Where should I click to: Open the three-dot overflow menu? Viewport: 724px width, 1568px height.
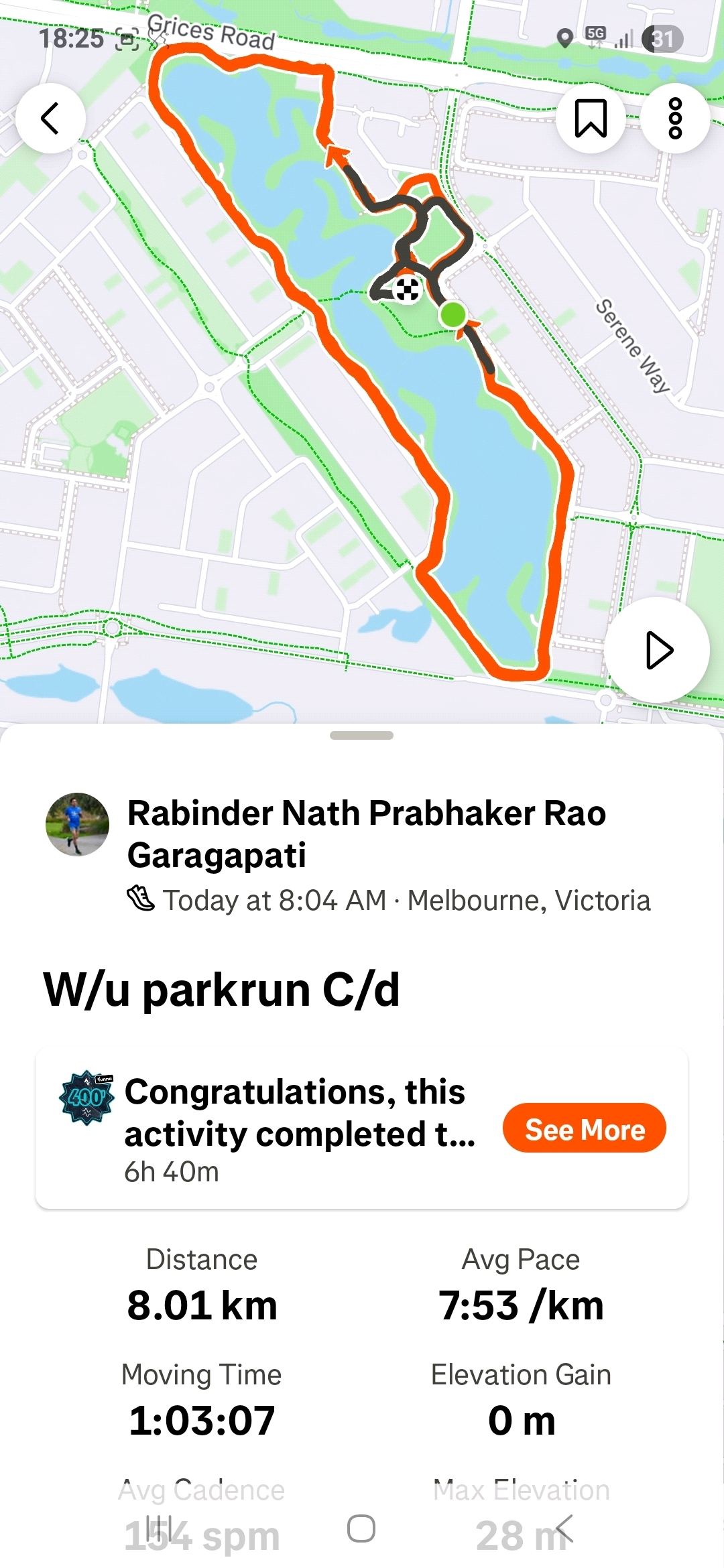(x=675, y=119)
